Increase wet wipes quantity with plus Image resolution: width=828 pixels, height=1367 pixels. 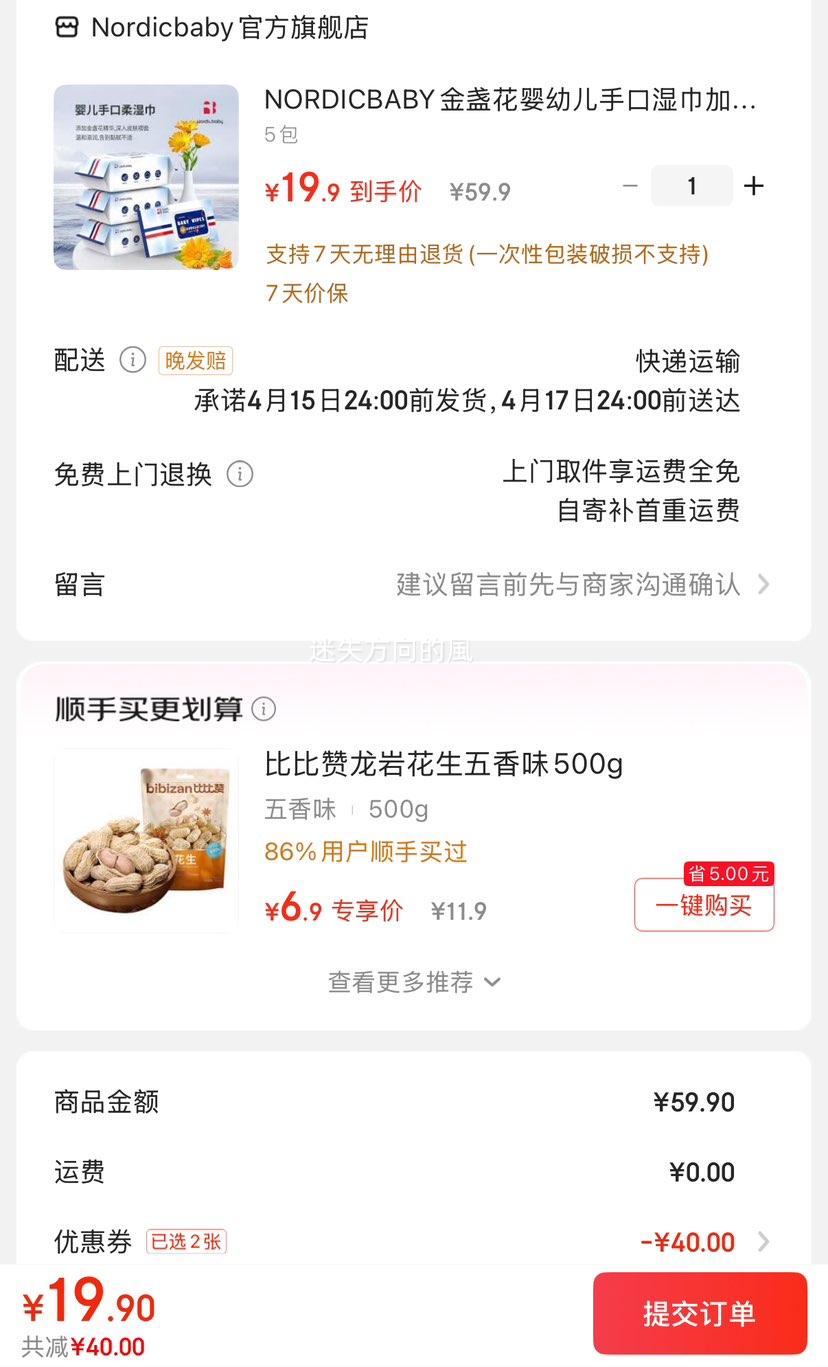754,186
